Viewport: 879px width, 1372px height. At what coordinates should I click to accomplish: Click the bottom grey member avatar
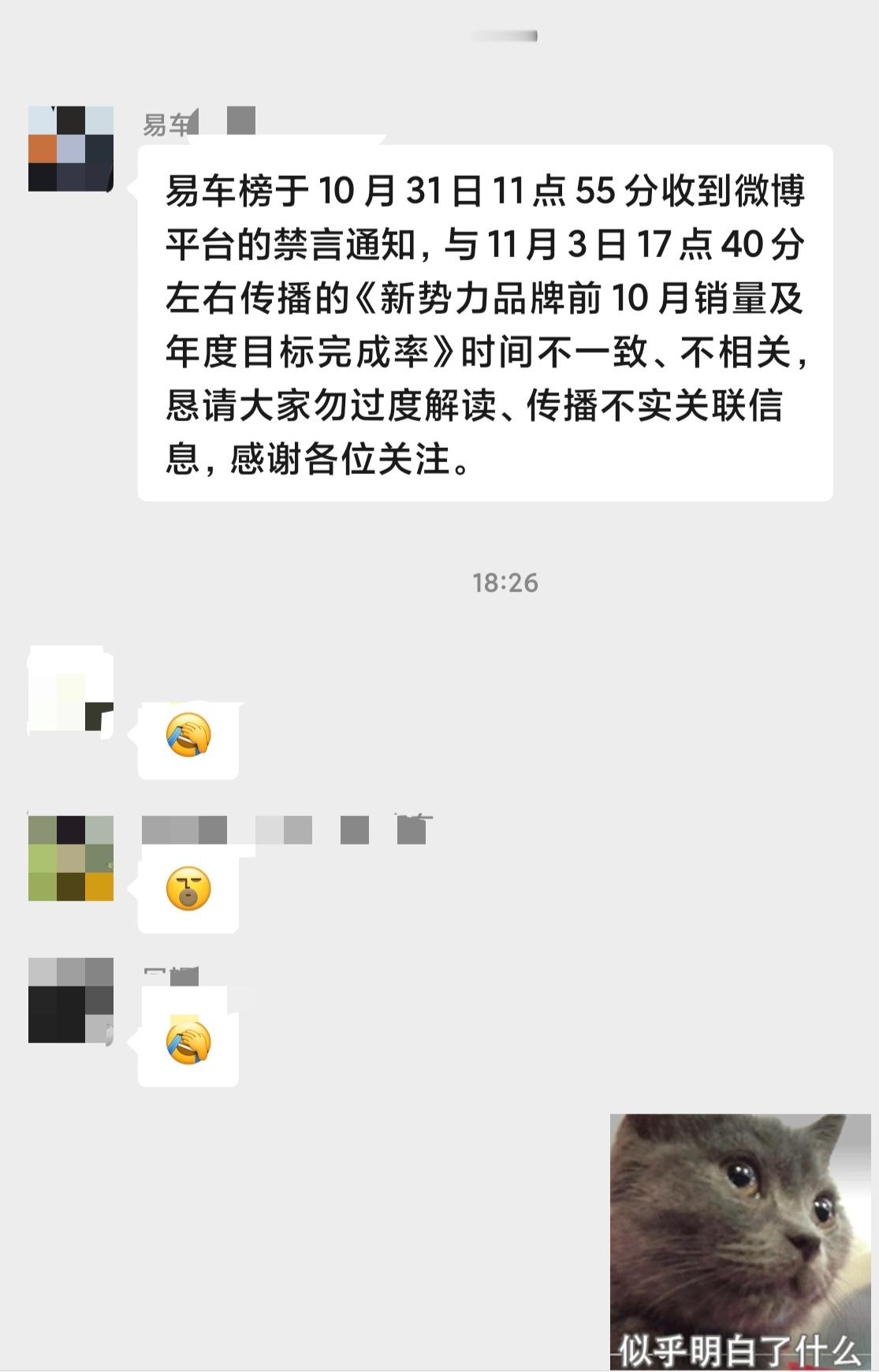pyautogui.click(x=69, y=1001)
